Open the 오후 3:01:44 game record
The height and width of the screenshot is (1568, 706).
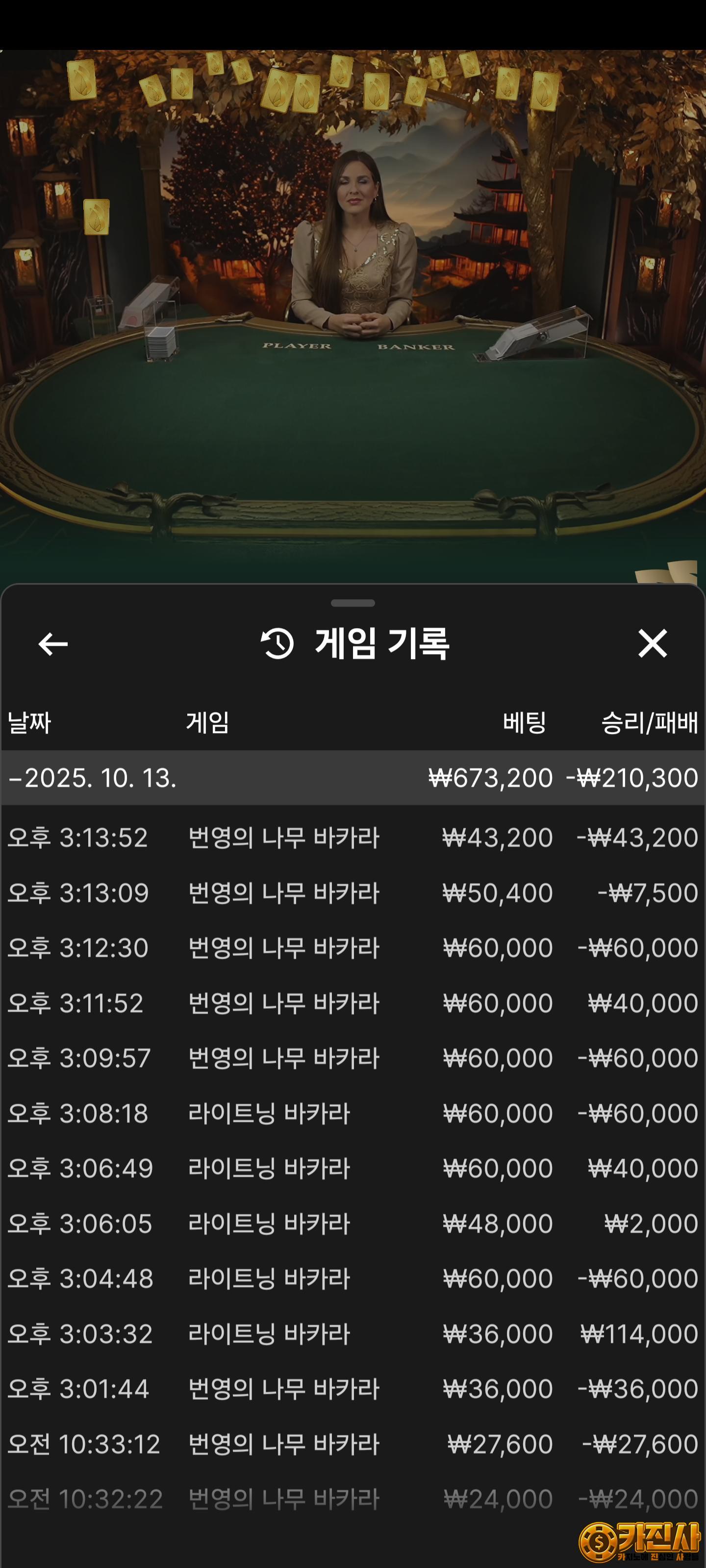[x=353, y=1389]
